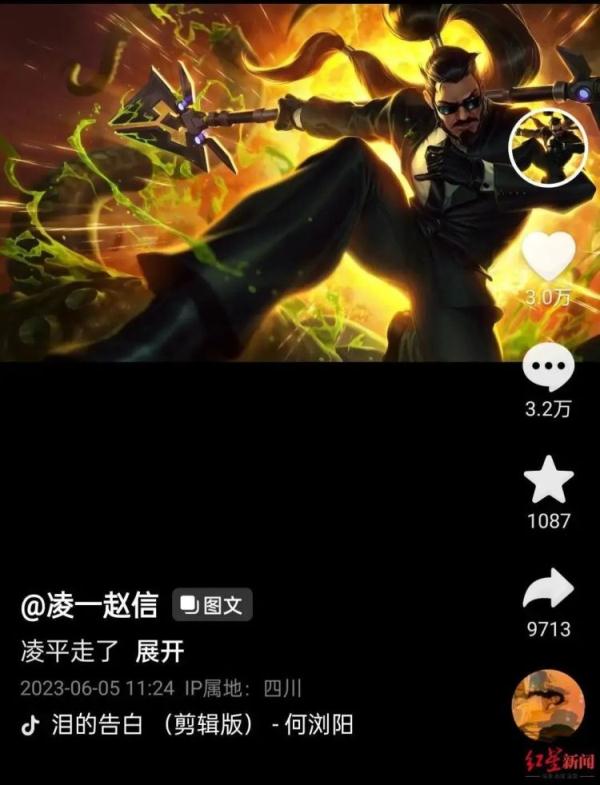
Task: Favorite this post with the star
Action: [x=548, y=481]
